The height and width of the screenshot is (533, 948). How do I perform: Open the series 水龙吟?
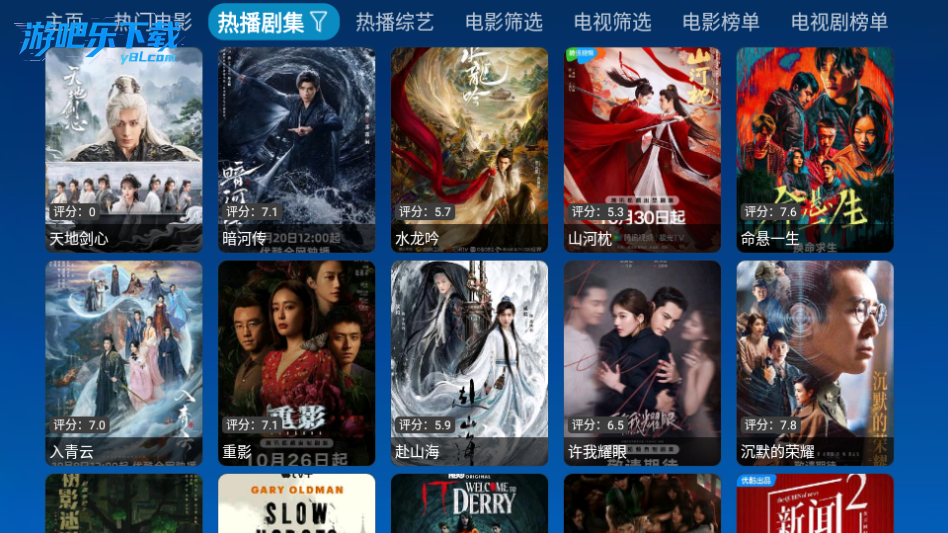pyautogui.click(x=469, y=149)
